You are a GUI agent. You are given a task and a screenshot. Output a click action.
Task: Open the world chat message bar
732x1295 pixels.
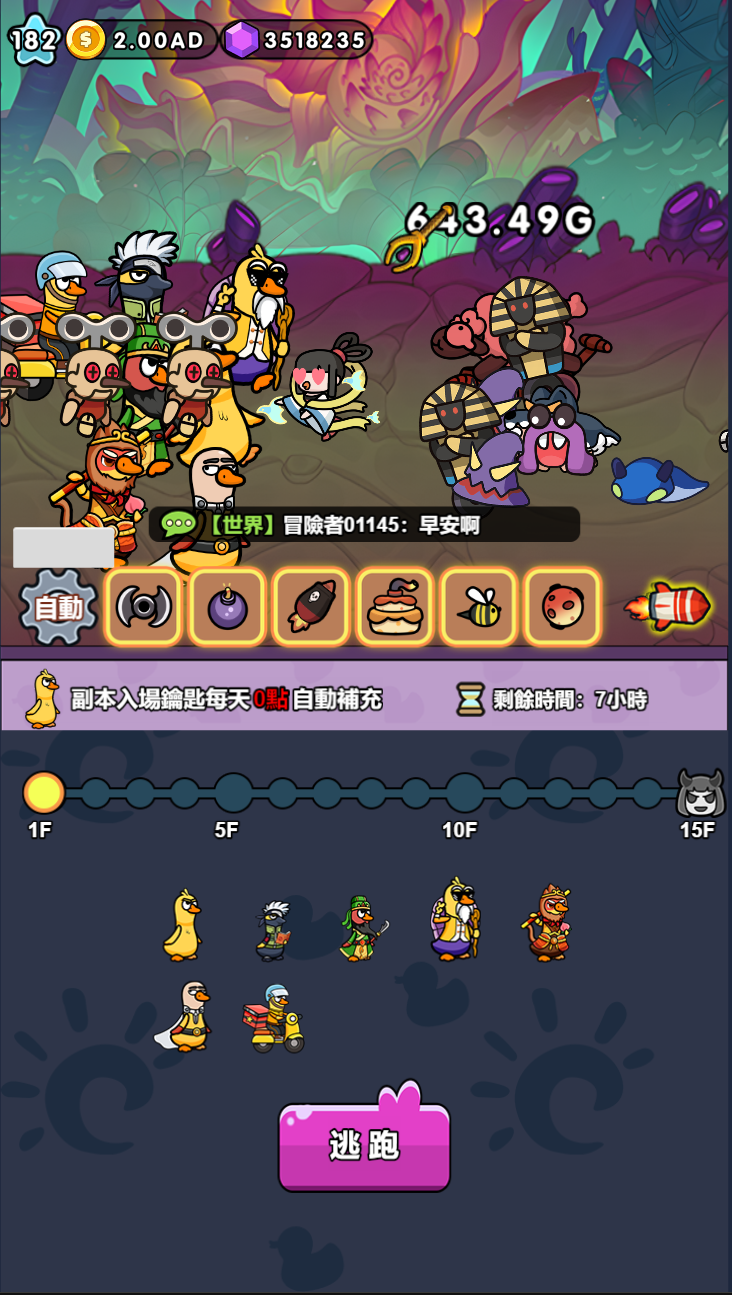366,524
